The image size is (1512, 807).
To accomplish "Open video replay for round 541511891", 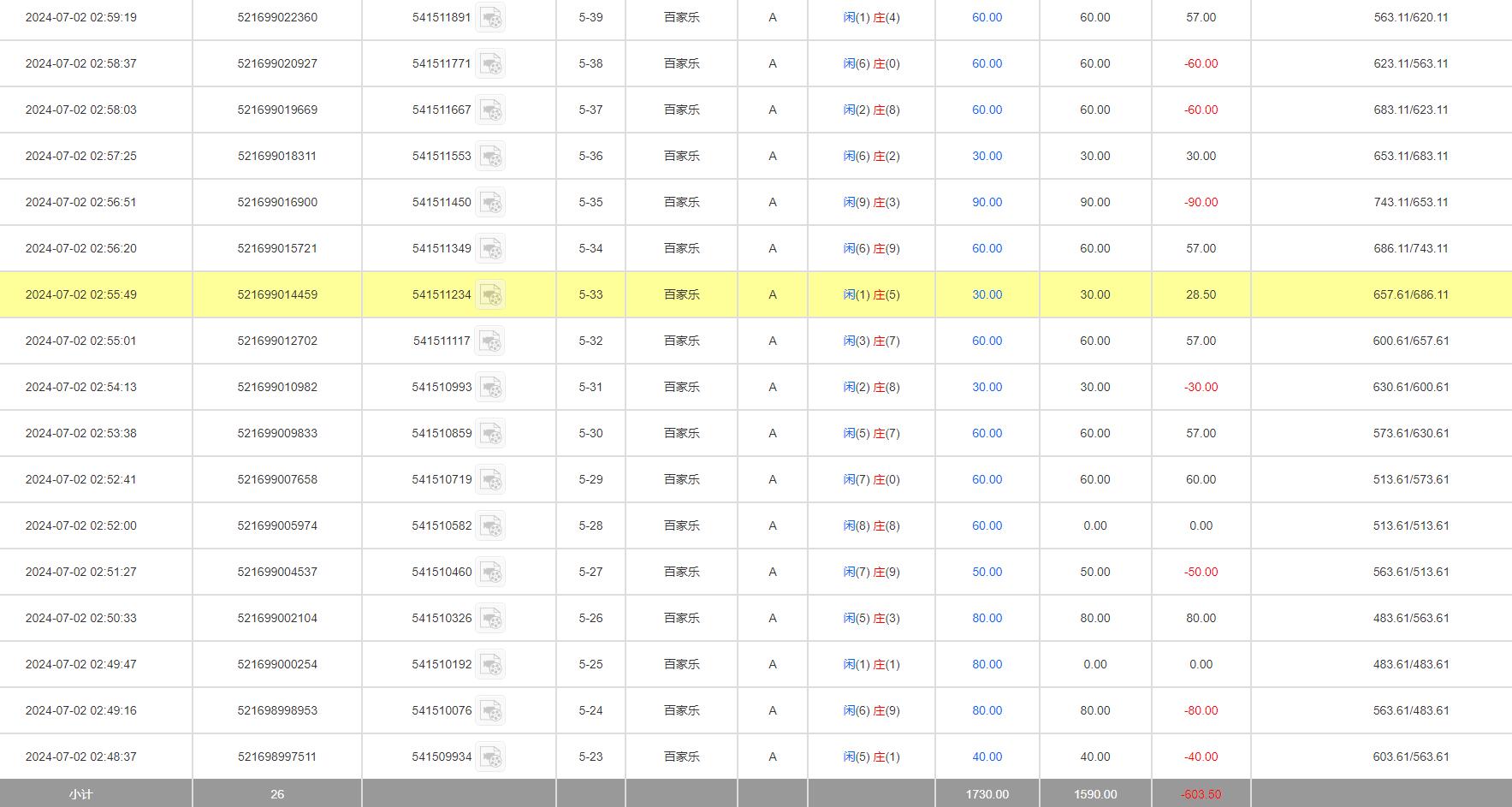I will (x=490, y=18).
